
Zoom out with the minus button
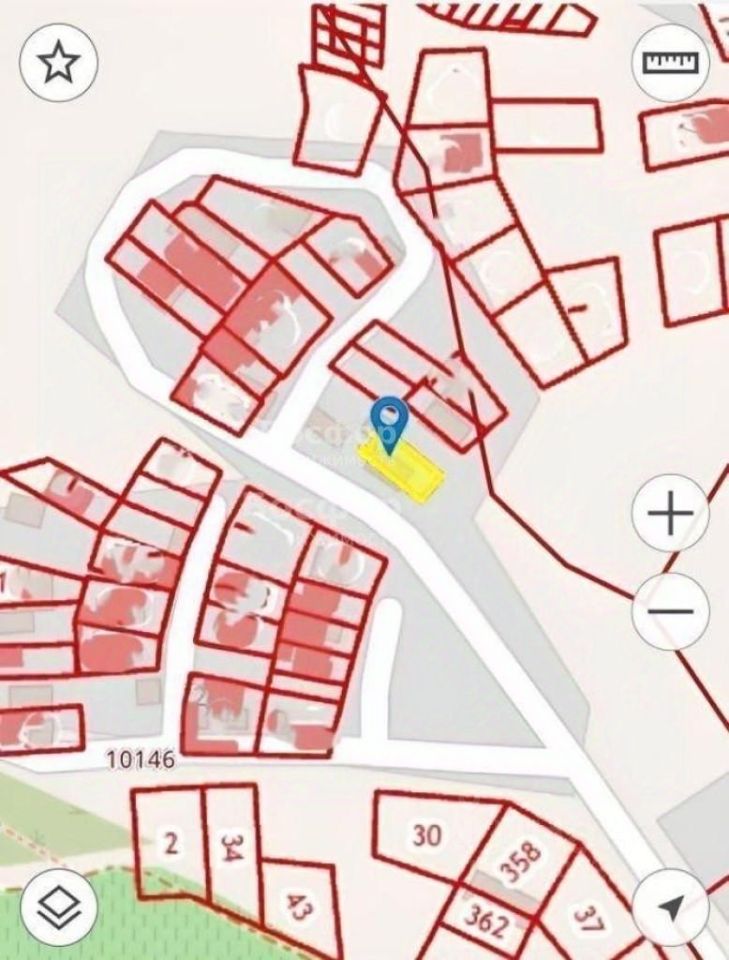pyautogui.click(x=671, y=610)
